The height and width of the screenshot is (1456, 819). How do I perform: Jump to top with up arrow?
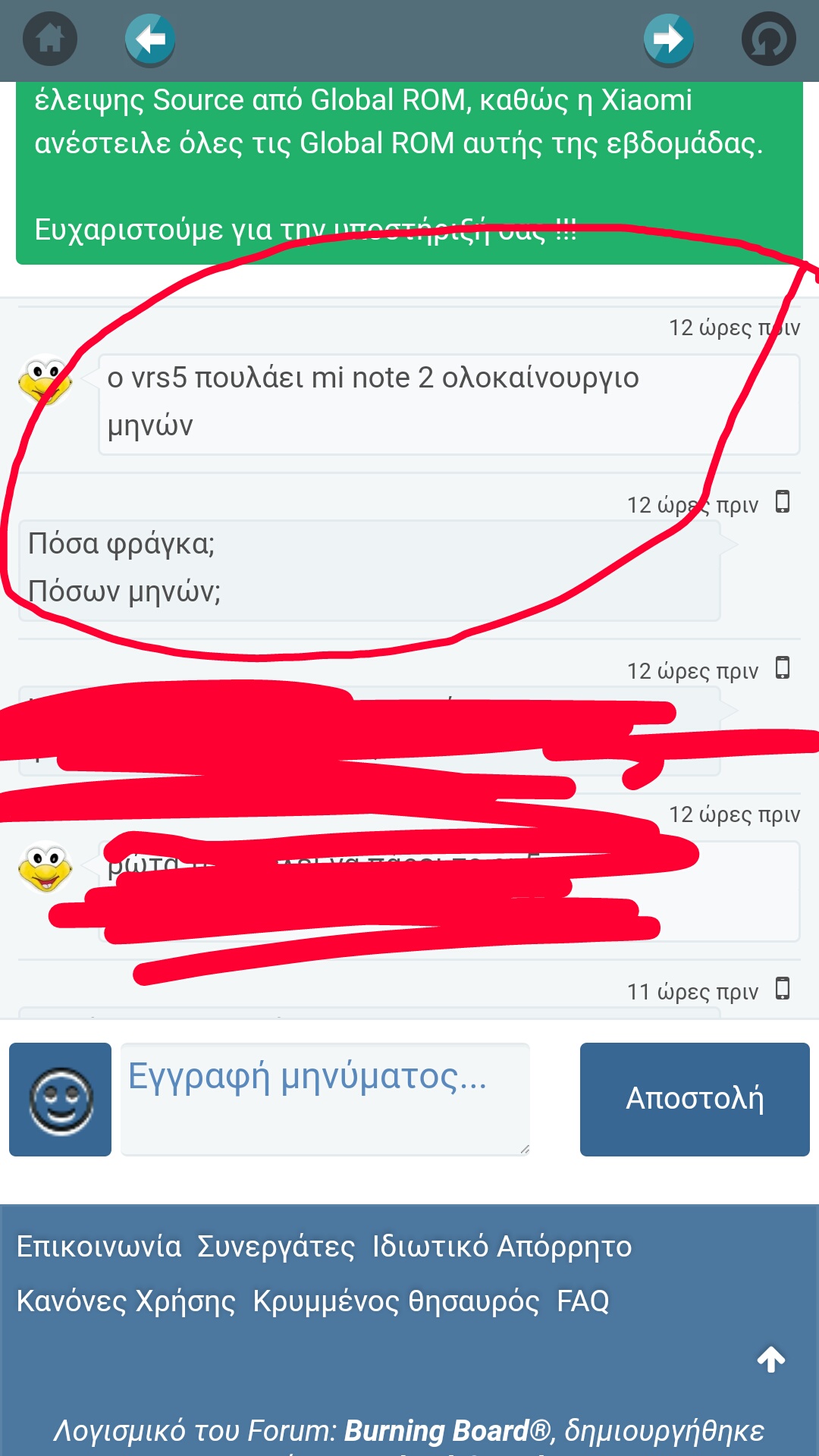click(x=771, y=1360)
